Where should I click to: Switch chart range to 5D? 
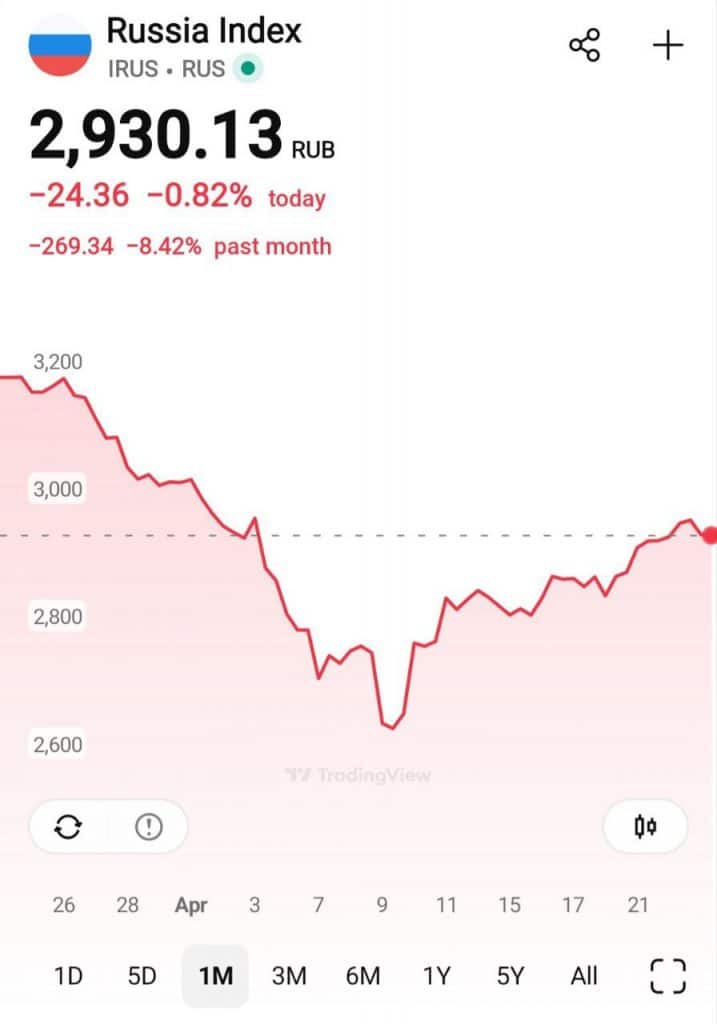[141, 975]
